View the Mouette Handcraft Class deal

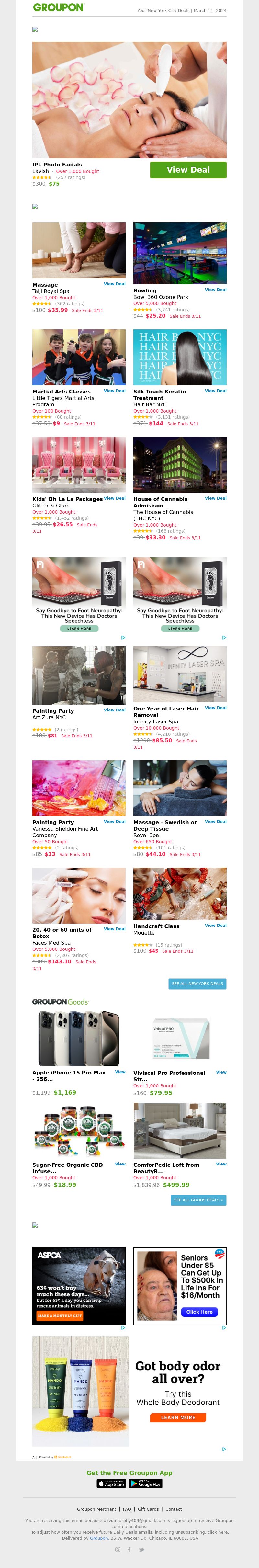click(x=215, y=925)
